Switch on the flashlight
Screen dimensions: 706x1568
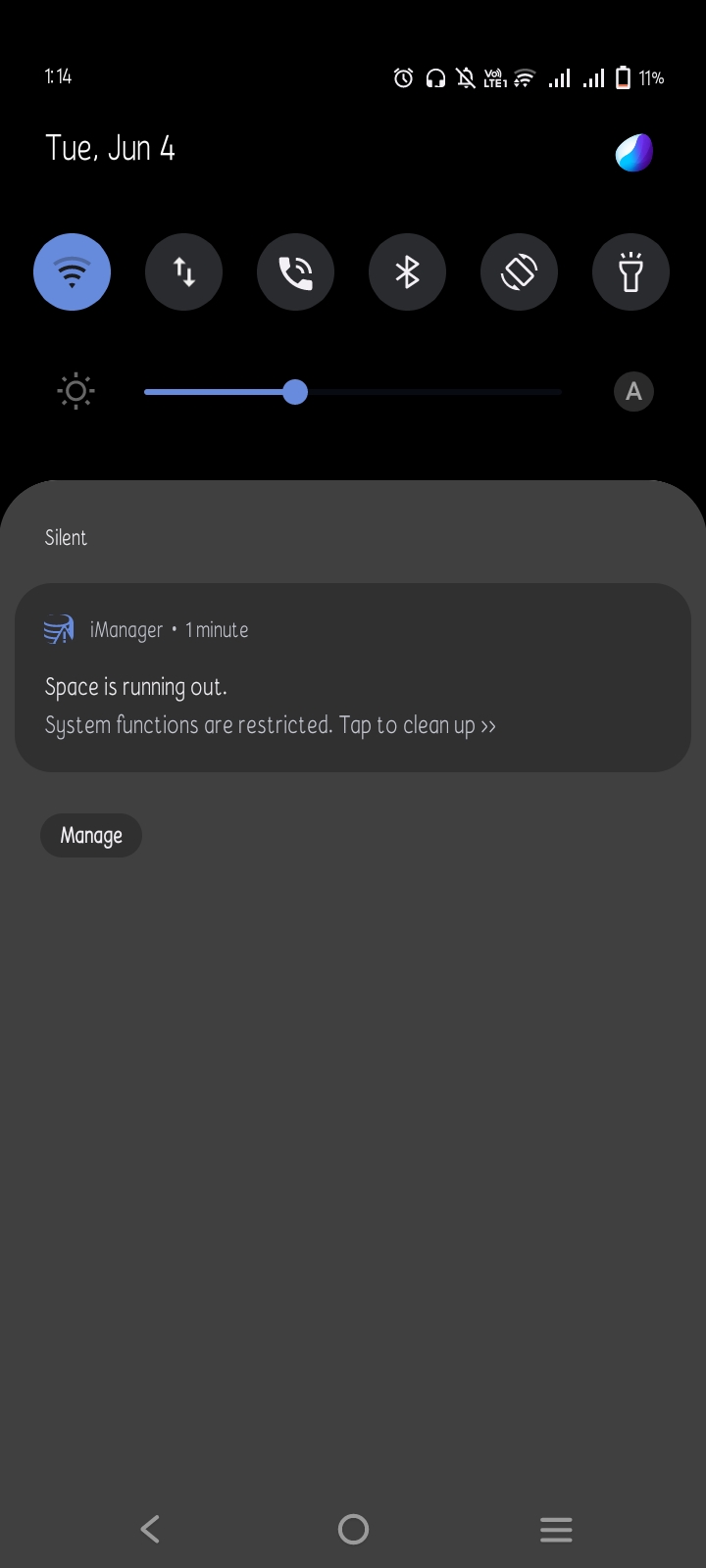(630, 271)
